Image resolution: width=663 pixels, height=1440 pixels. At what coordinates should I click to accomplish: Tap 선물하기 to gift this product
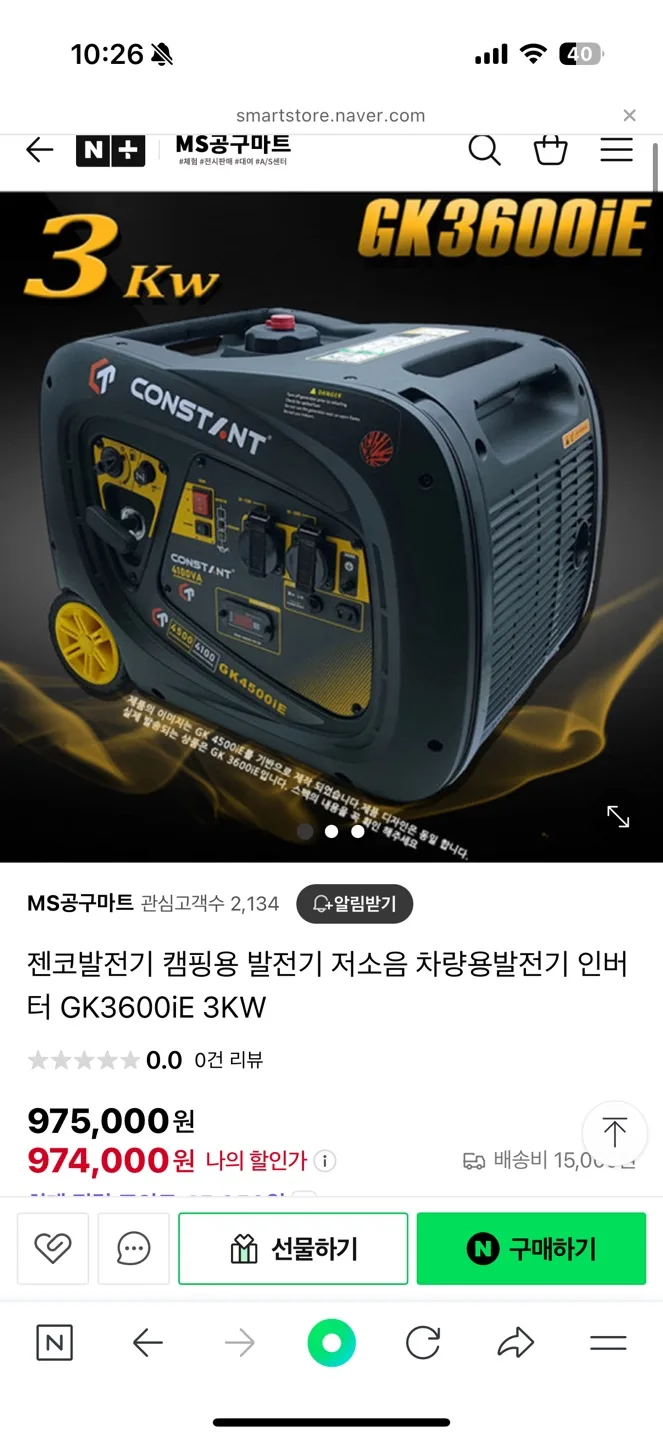(293, 1248)
